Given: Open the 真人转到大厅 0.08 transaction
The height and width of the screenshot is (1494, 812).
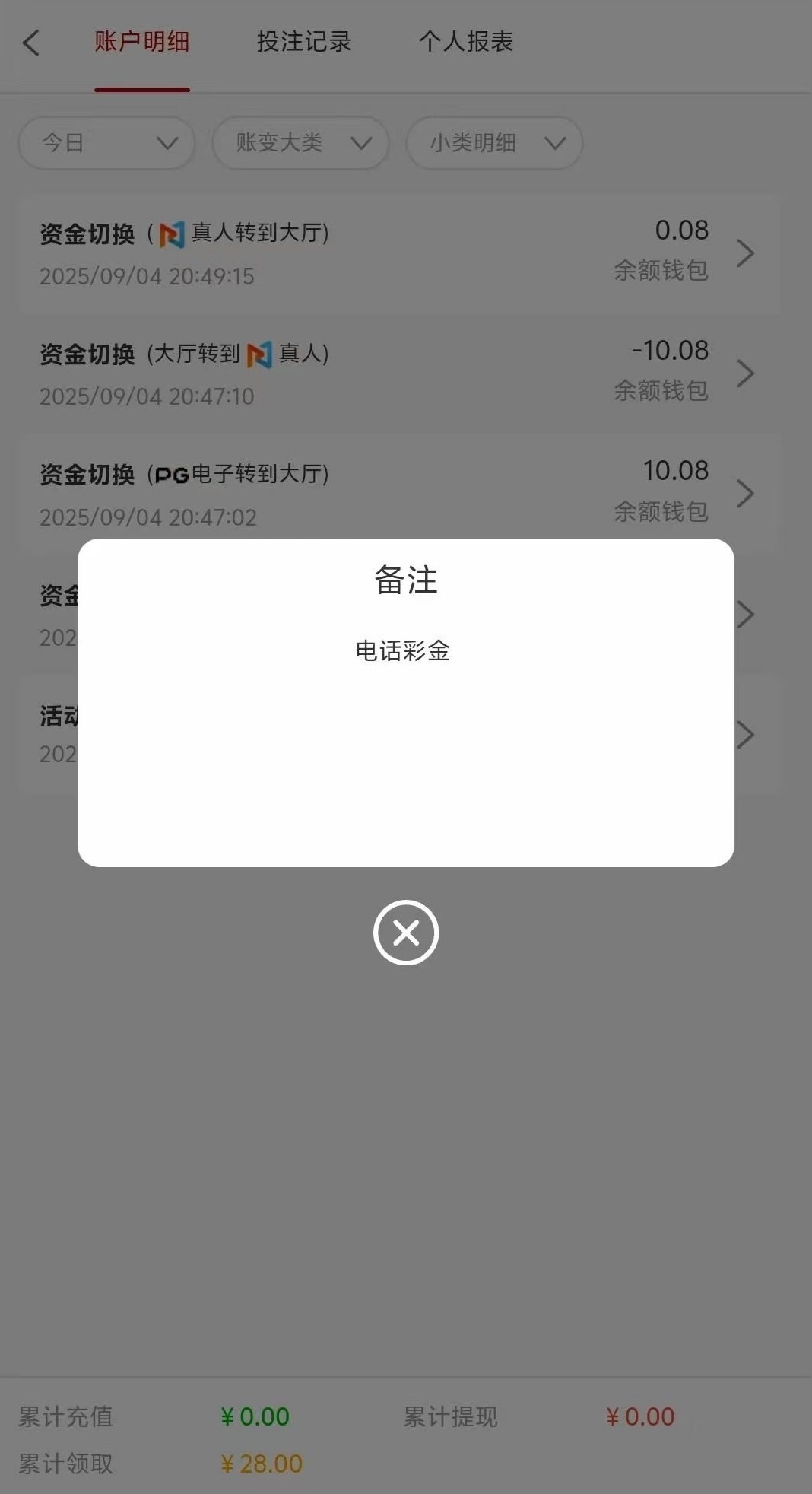Looking at the screenshot, I should tap(399, 253).
